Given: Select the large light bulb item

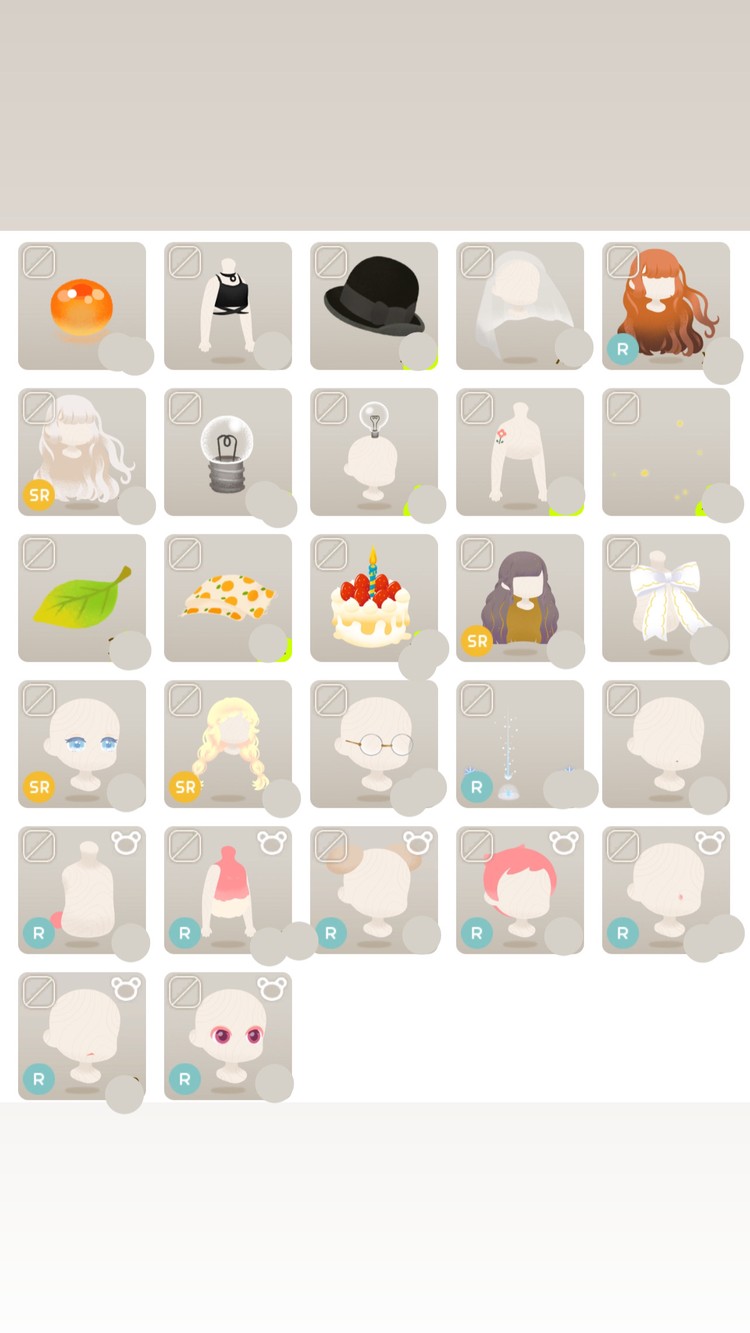Looking at the screenshot, I should pyautogui.click(x=228, y=451).
